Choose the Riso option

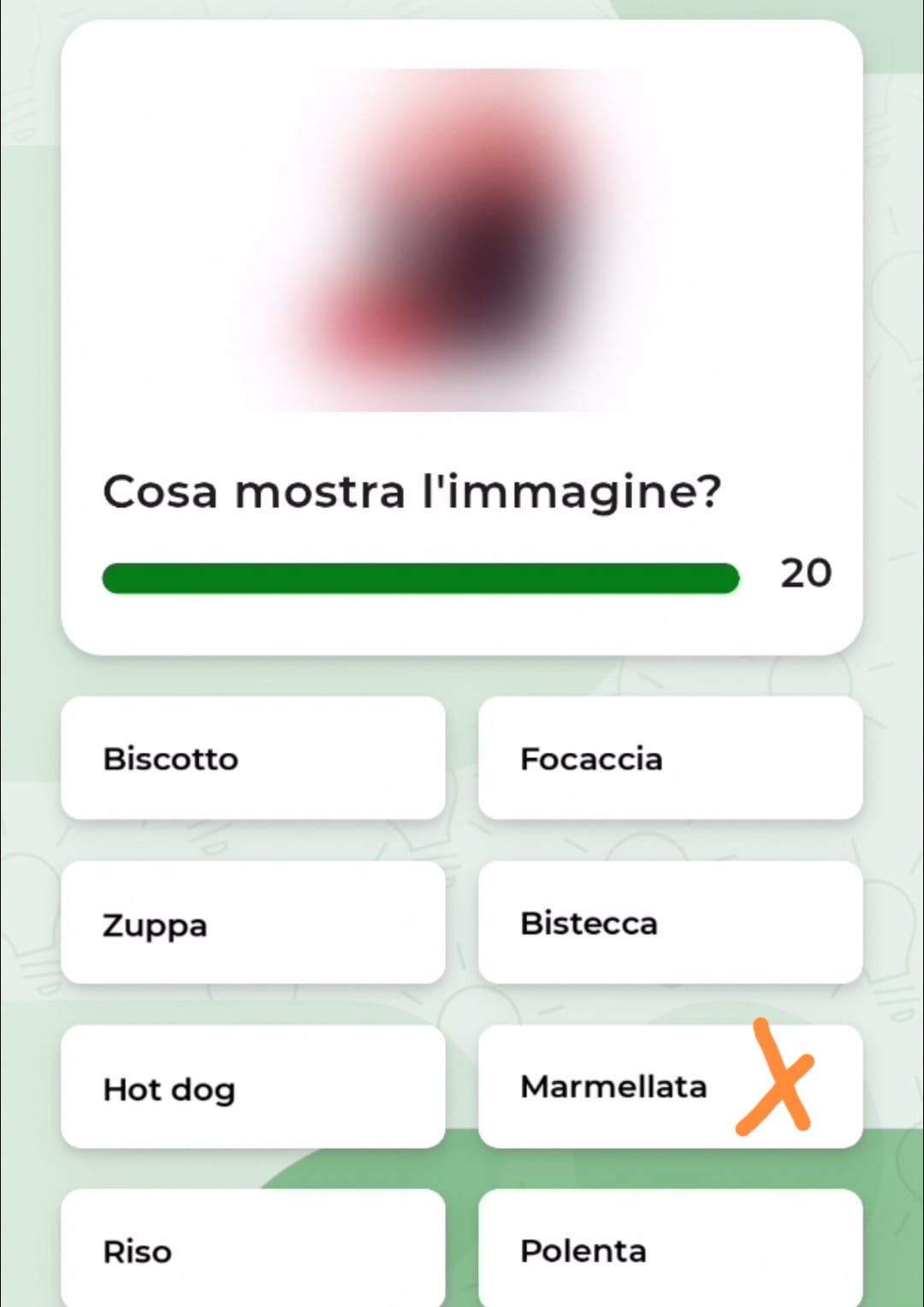pos(252,1251)
